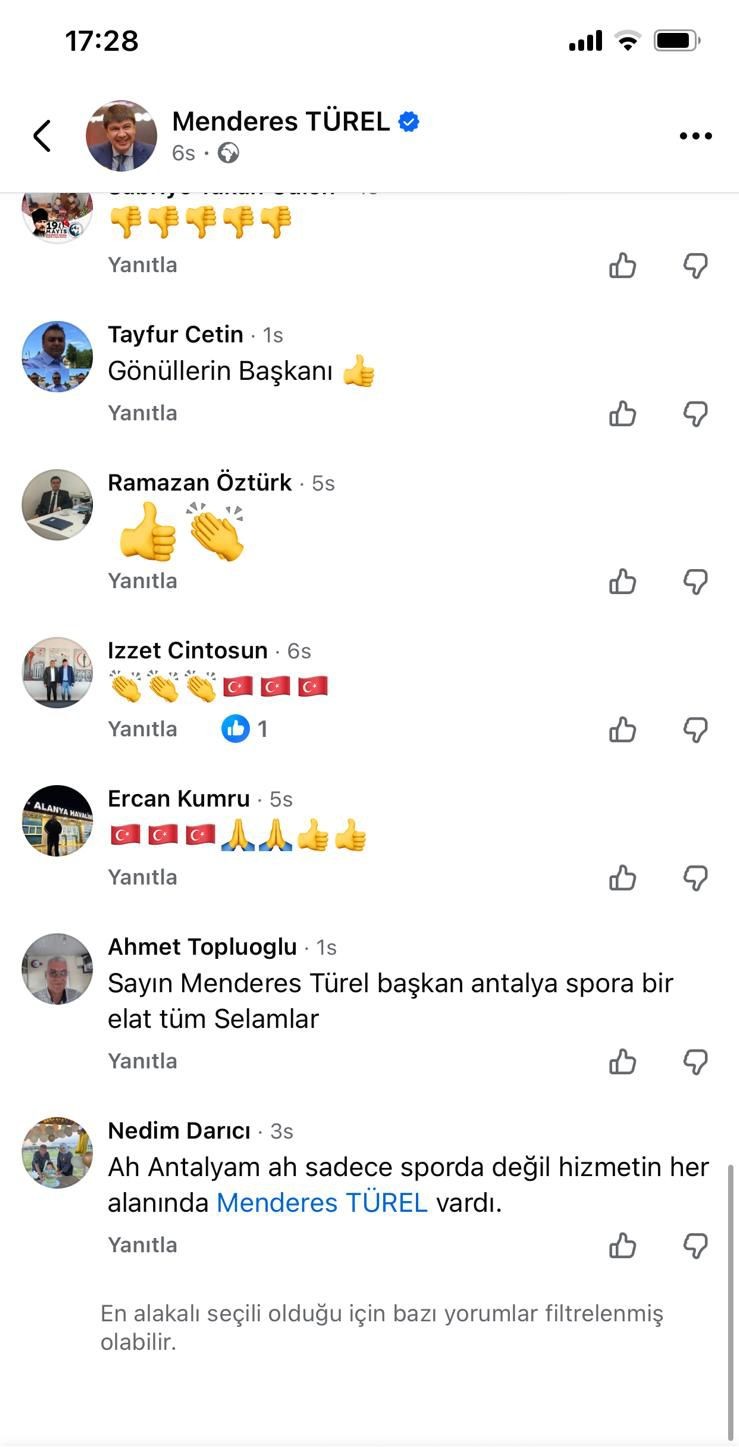Go back using the back arrow
The width and height of the screenshot is (739, 1447).
point(42,136)
